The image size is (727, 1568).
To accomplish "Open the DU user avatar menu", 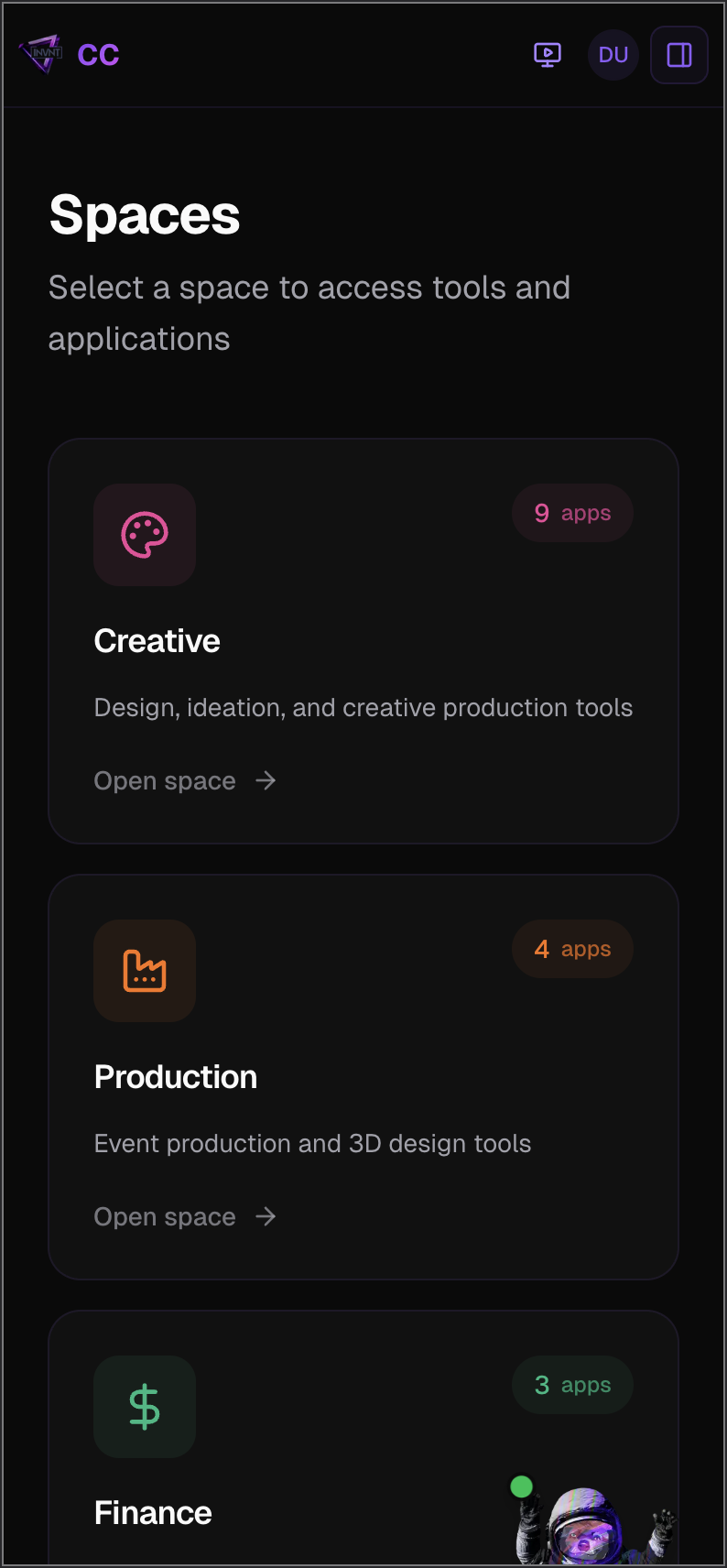I will tap(613, 55).
